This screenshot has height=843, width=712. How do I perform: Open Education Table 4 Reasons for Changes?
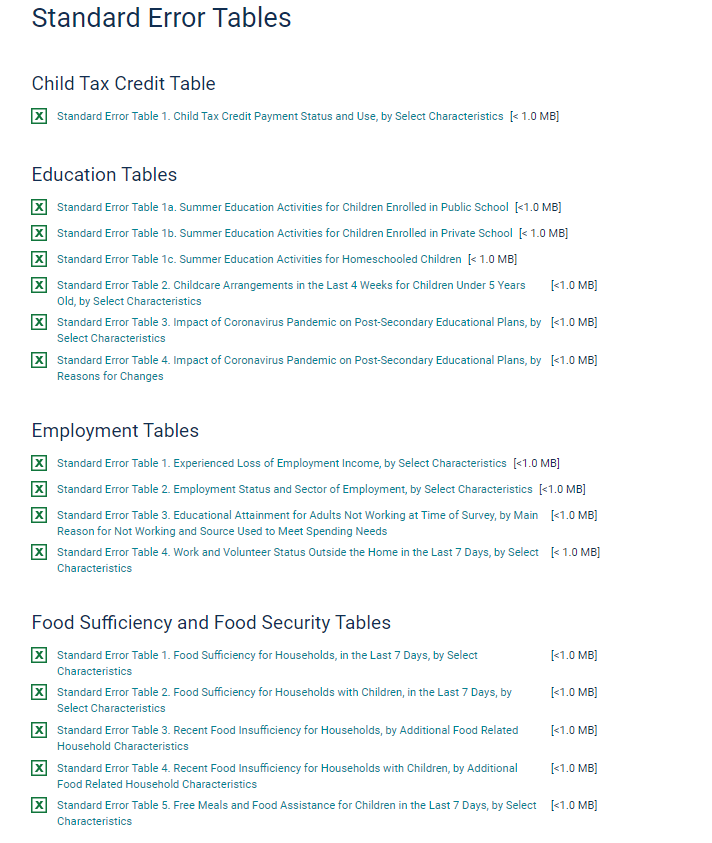coord(298,361)
